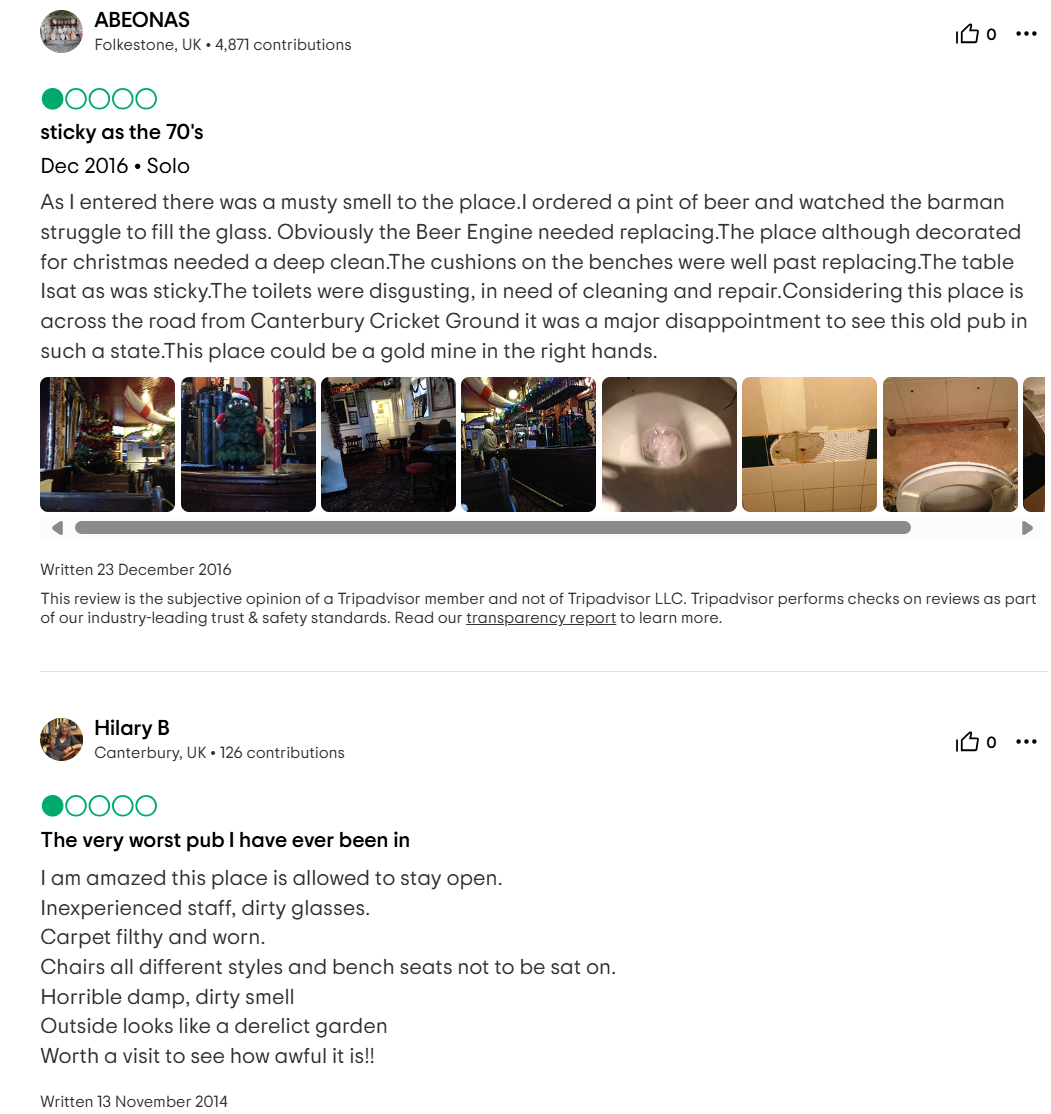View the Christmas tree photo thumbnail
This screenshot has width=1051, height=1114.
[x=107, y=444]
